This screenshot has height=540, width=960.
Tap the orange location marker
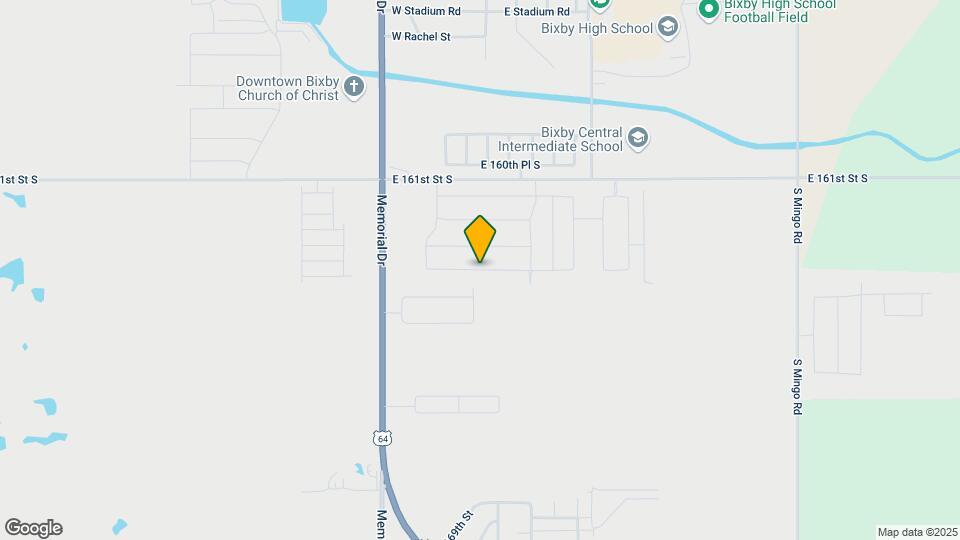[x=480, y=239]
